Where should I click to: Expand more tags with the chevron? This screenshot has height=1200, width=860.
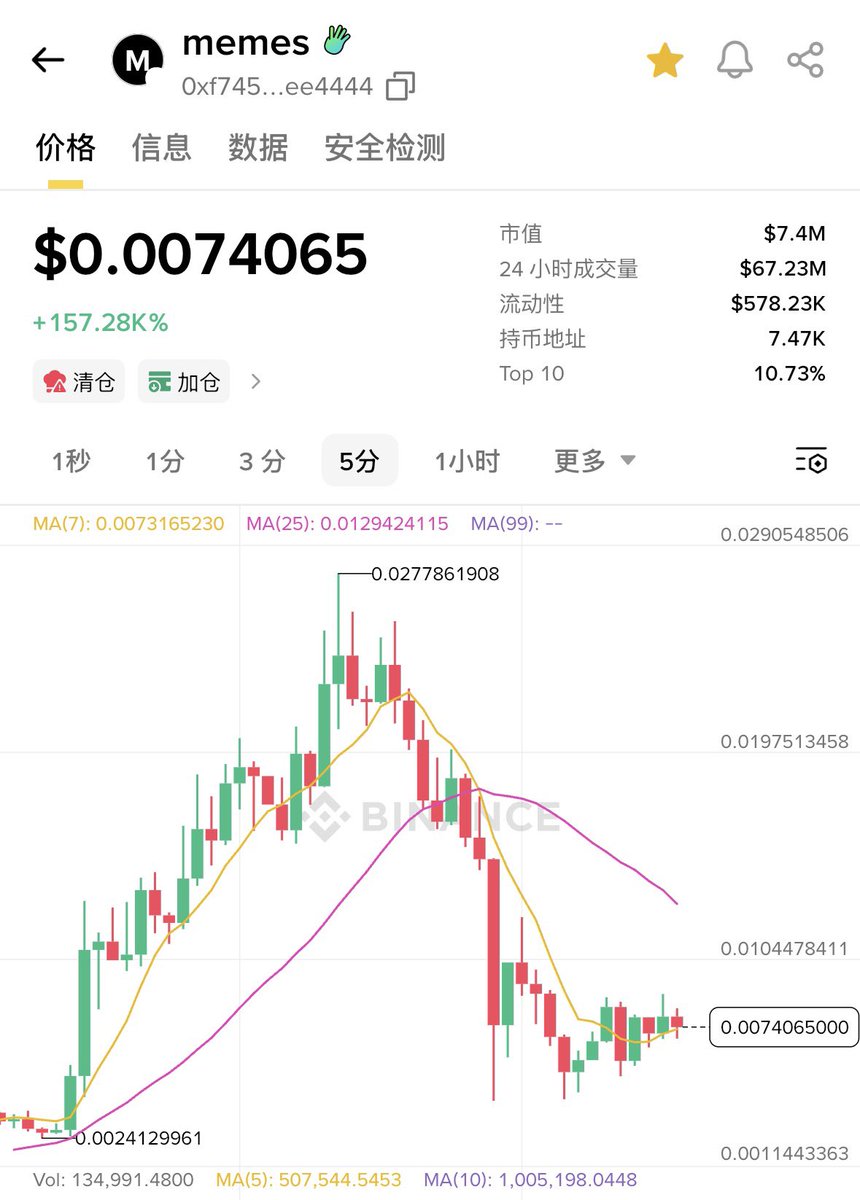(x=256, y=382)
